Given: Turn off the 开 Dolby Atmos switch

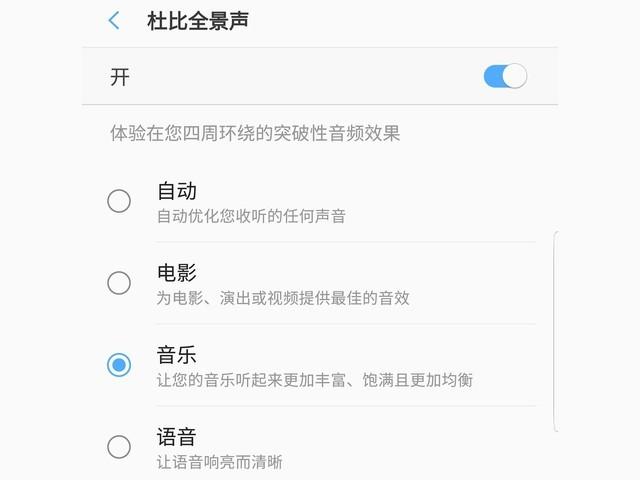Looking at the screenshot, I should point(505,76).
